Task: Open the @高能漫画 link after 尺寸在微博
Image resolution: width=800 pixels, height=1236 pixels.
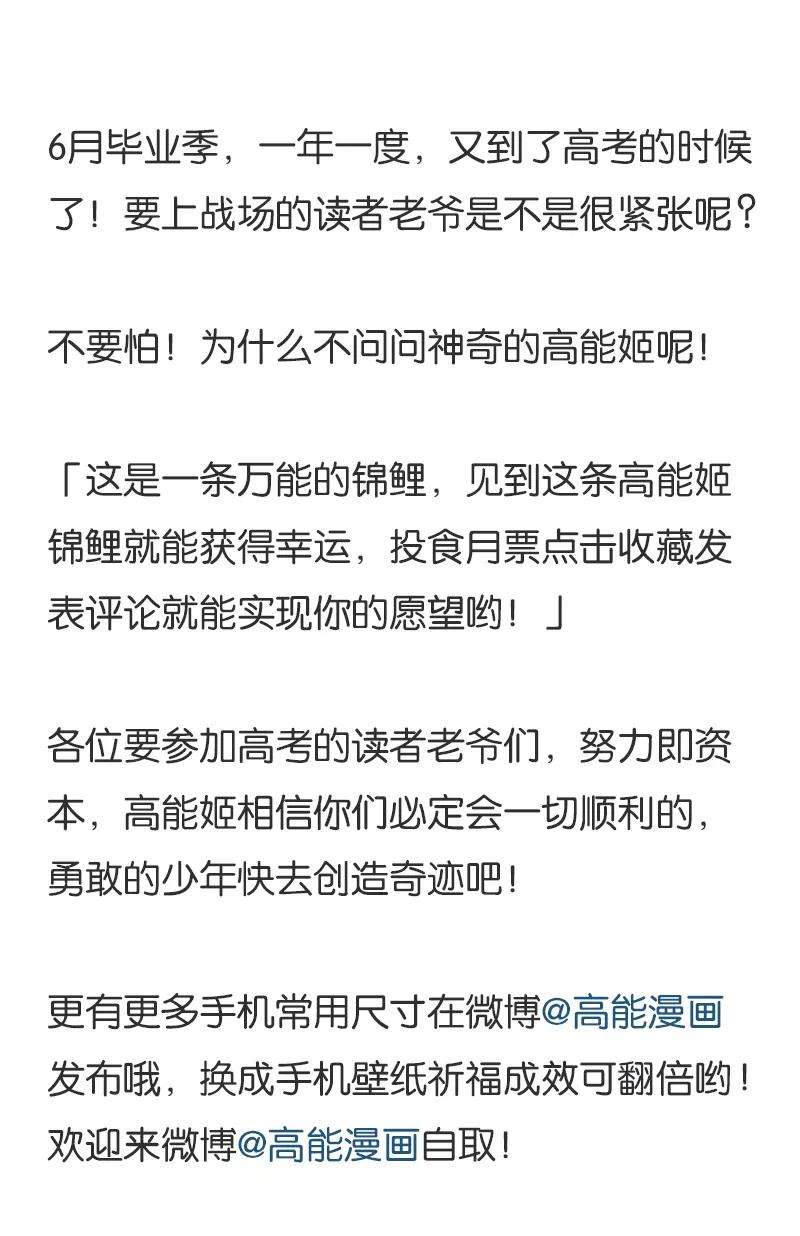Action: [x=632, y=1013]
